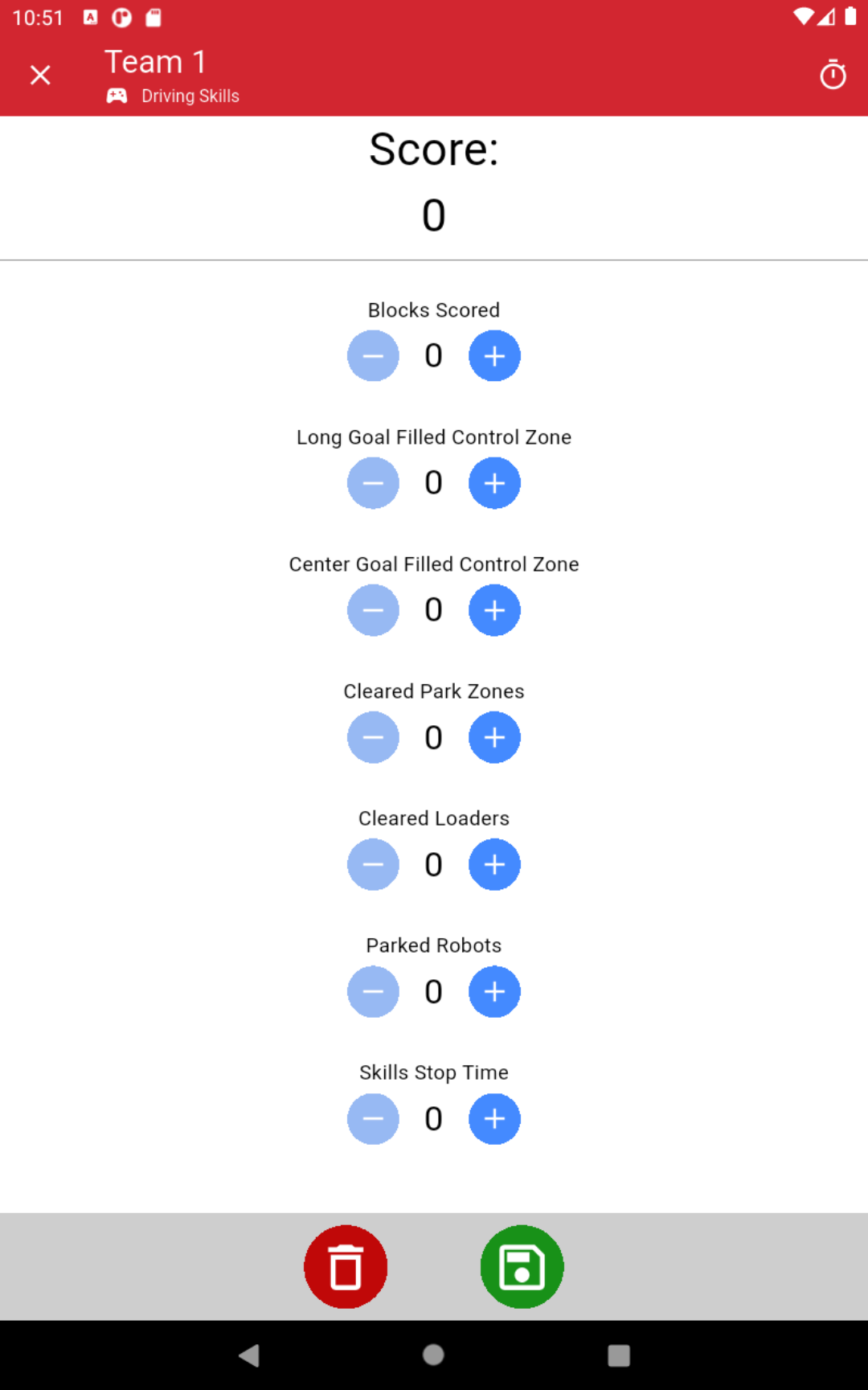Increase Cleared Loaders count
The height and width of the screenshot is (1390, 868).
493,863
